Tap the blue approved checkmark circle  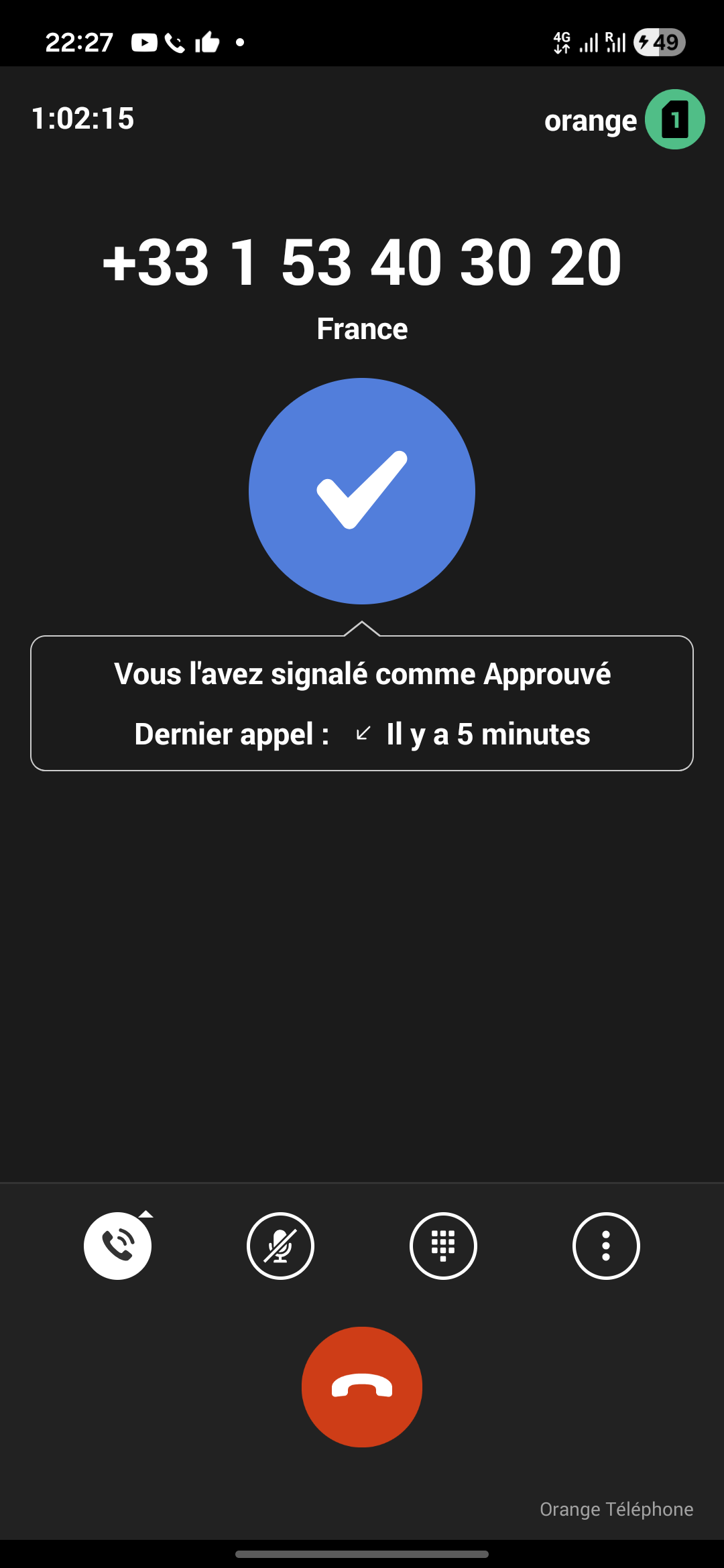coord(362,491)
